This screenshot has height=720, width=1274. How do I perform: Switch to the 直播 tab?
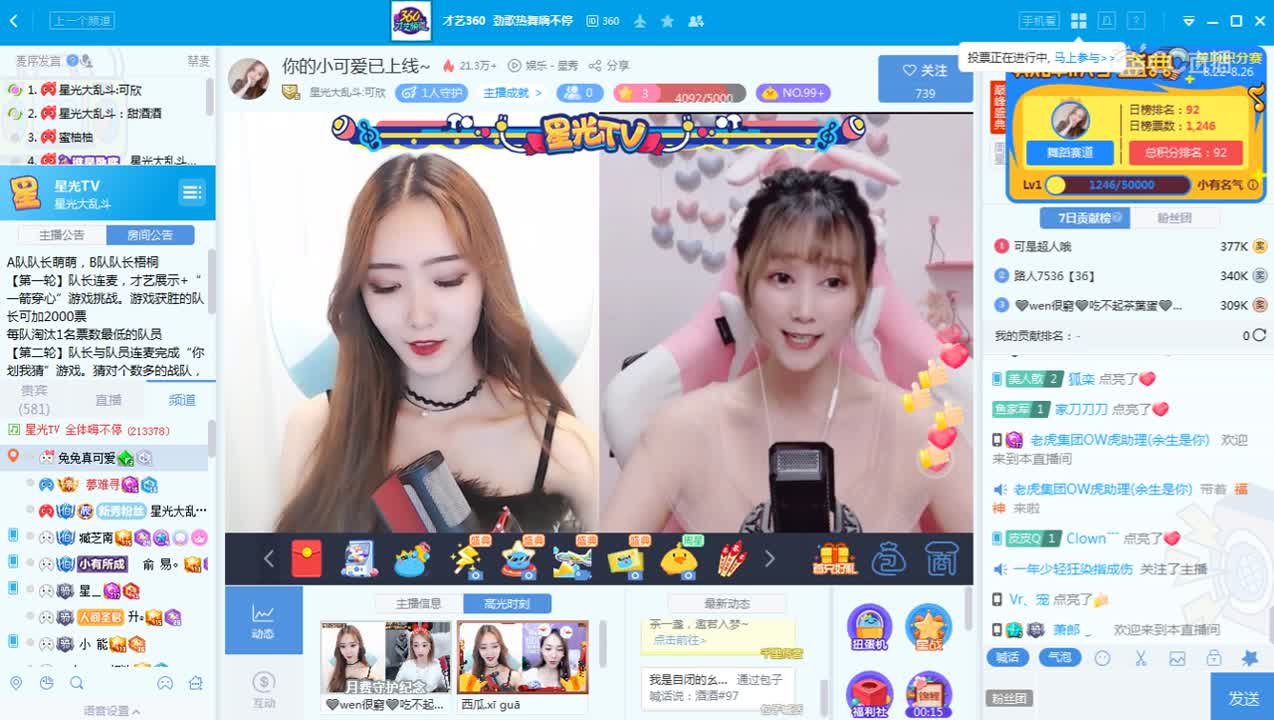108,400
